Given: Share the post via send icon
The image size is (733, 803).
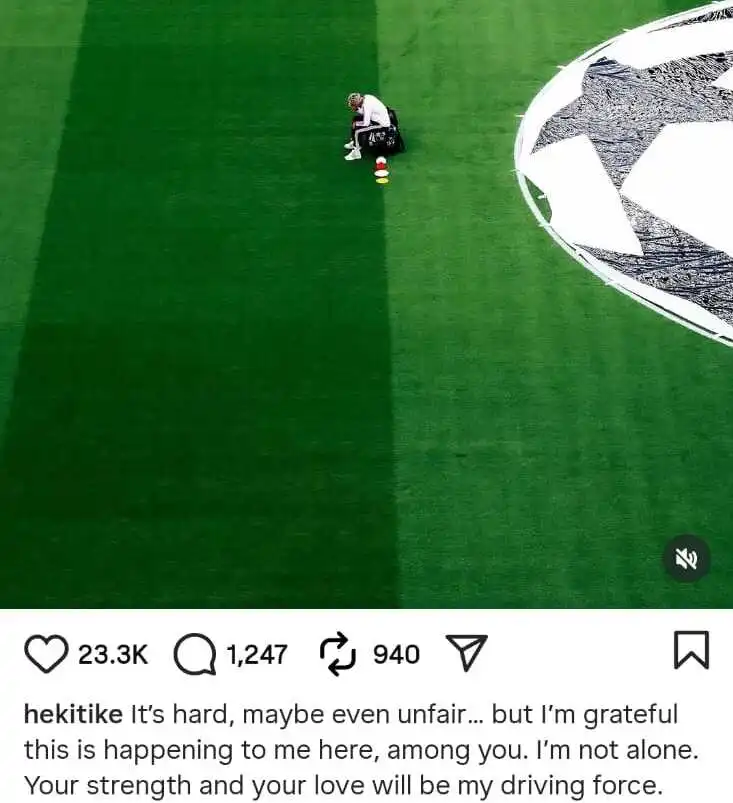Looking at the screenshot, I should (x=465, y=653).
